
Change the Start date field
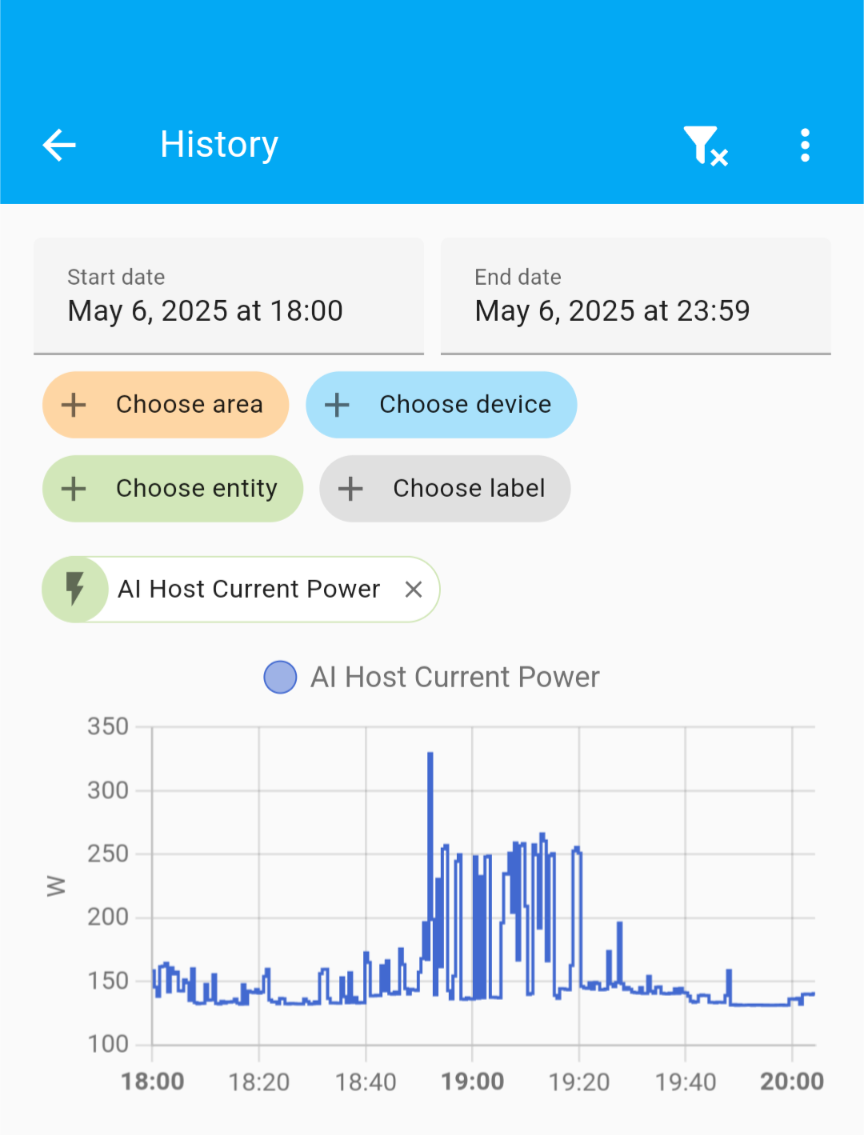pyautogui.click(x=228, y=296)
